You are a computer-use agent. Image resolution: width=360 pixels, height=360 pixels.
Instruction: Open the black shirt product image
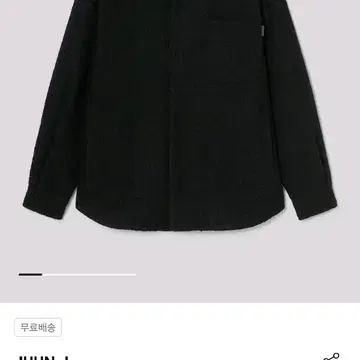(180, 115)
